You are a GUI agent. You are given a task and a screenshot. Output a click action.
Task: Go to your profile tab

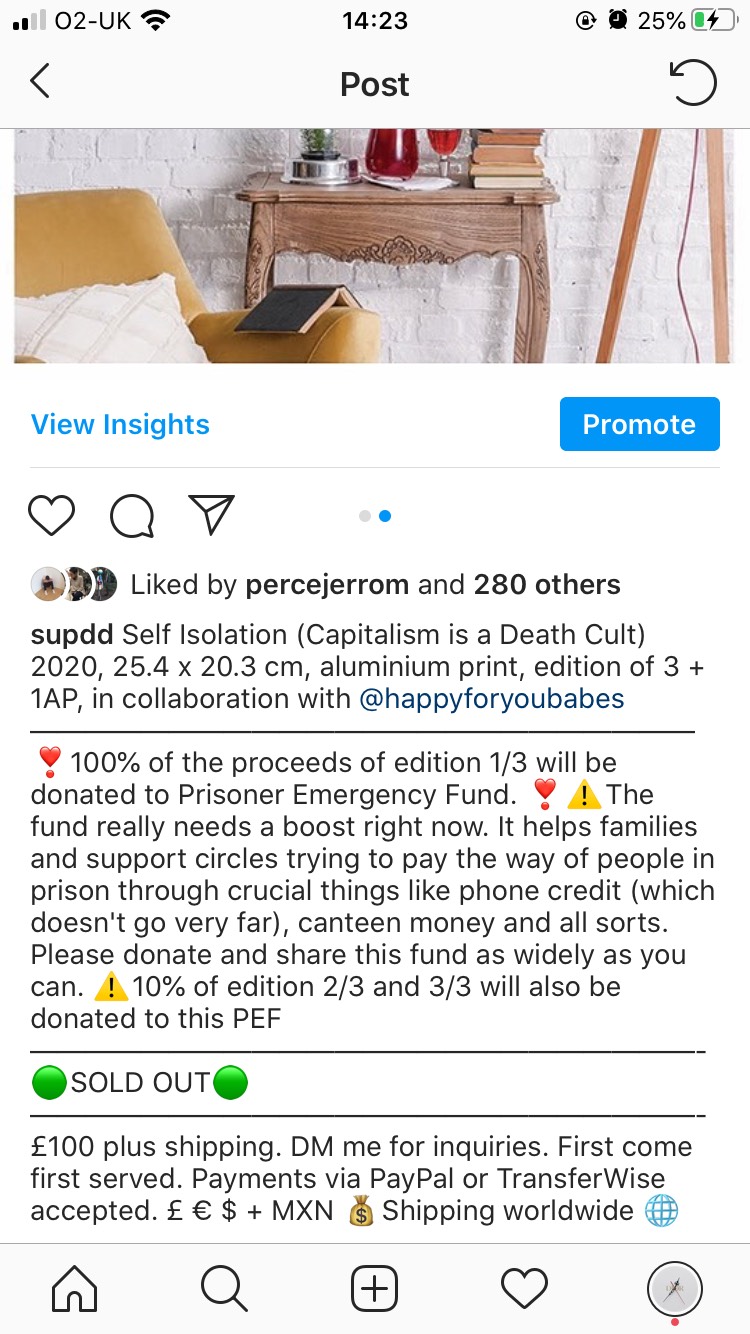tap(675, 1289)
